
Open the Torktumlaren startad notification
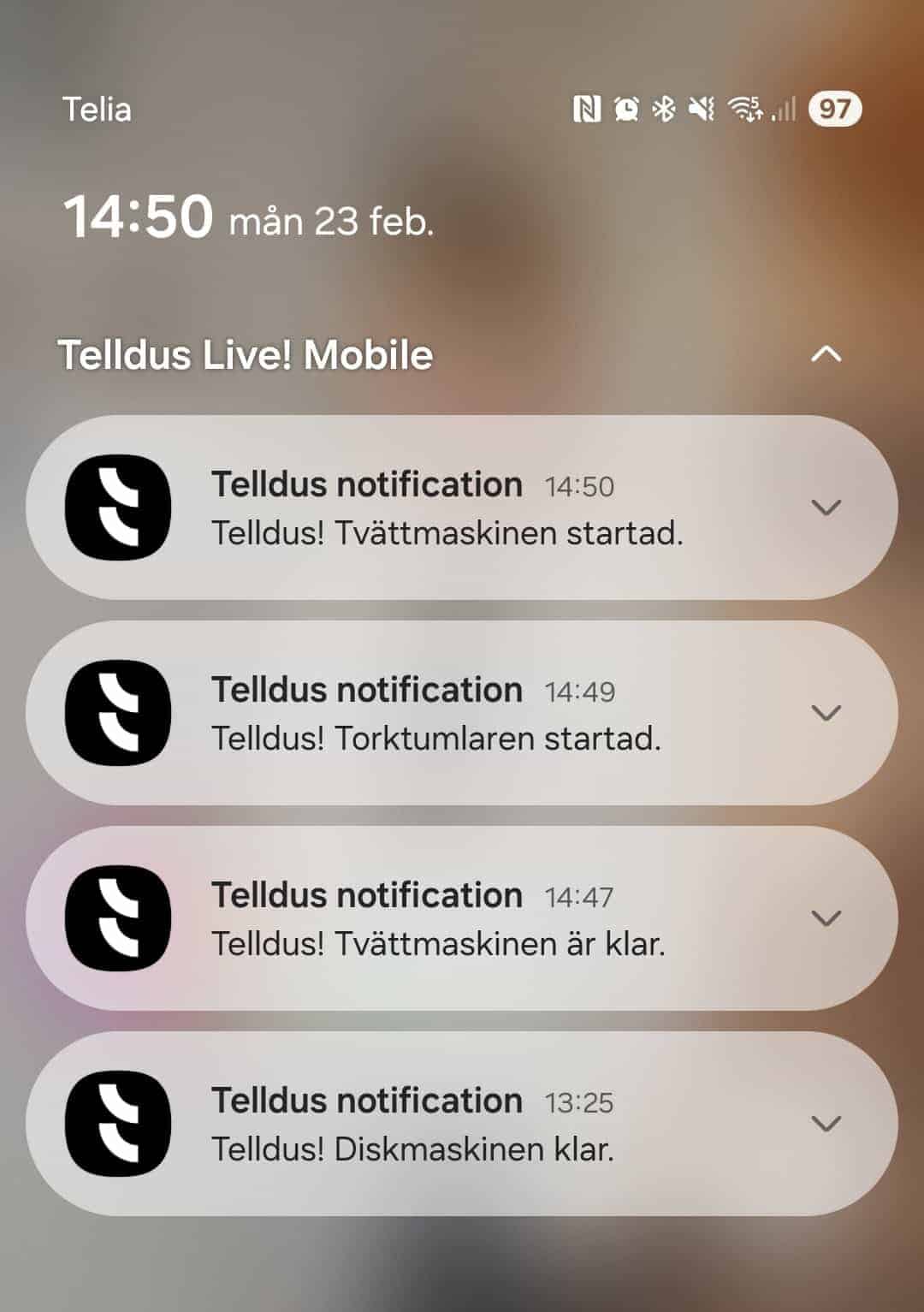pyautogui.click(x=436, y=714)
